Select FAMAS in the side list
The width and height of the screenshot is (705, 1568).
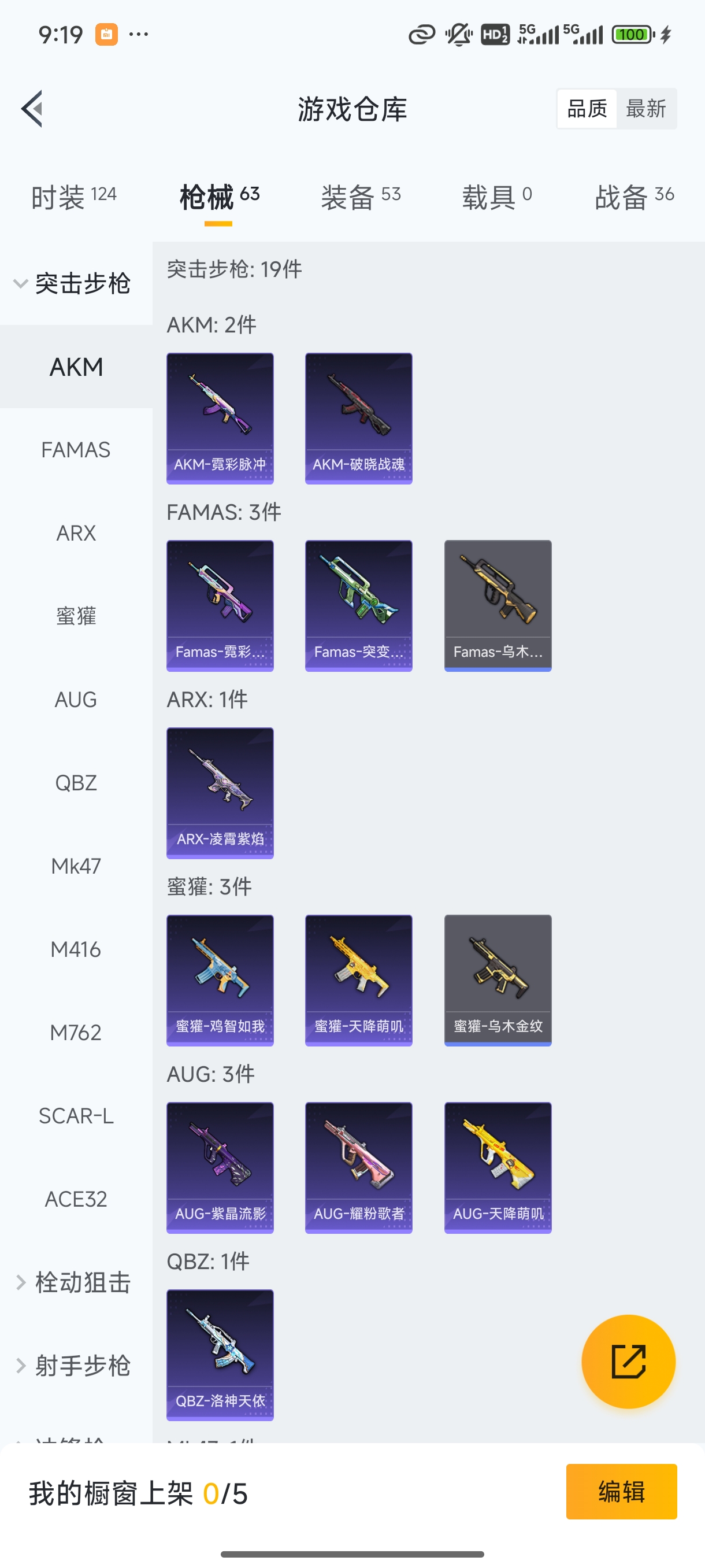pyautogui.click(x=76, y=450)
